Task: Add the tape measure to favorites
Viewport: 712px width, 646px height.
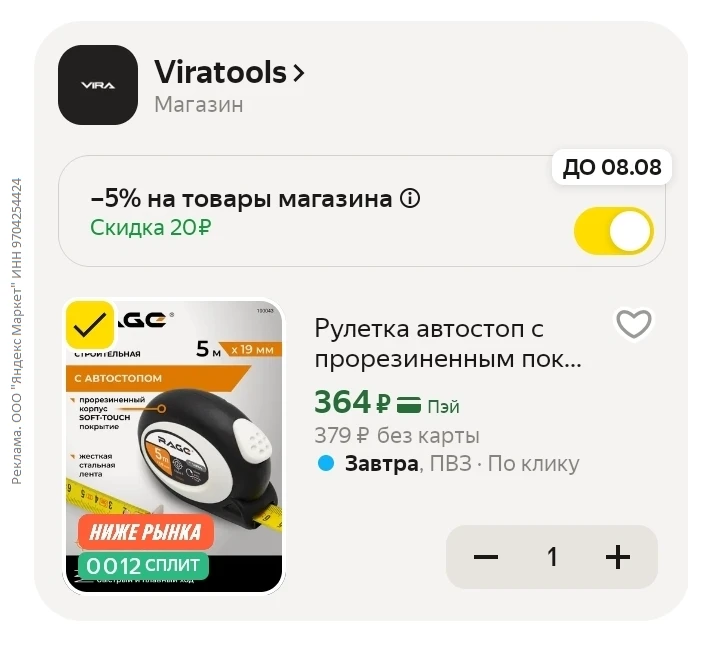Action: 633,324
